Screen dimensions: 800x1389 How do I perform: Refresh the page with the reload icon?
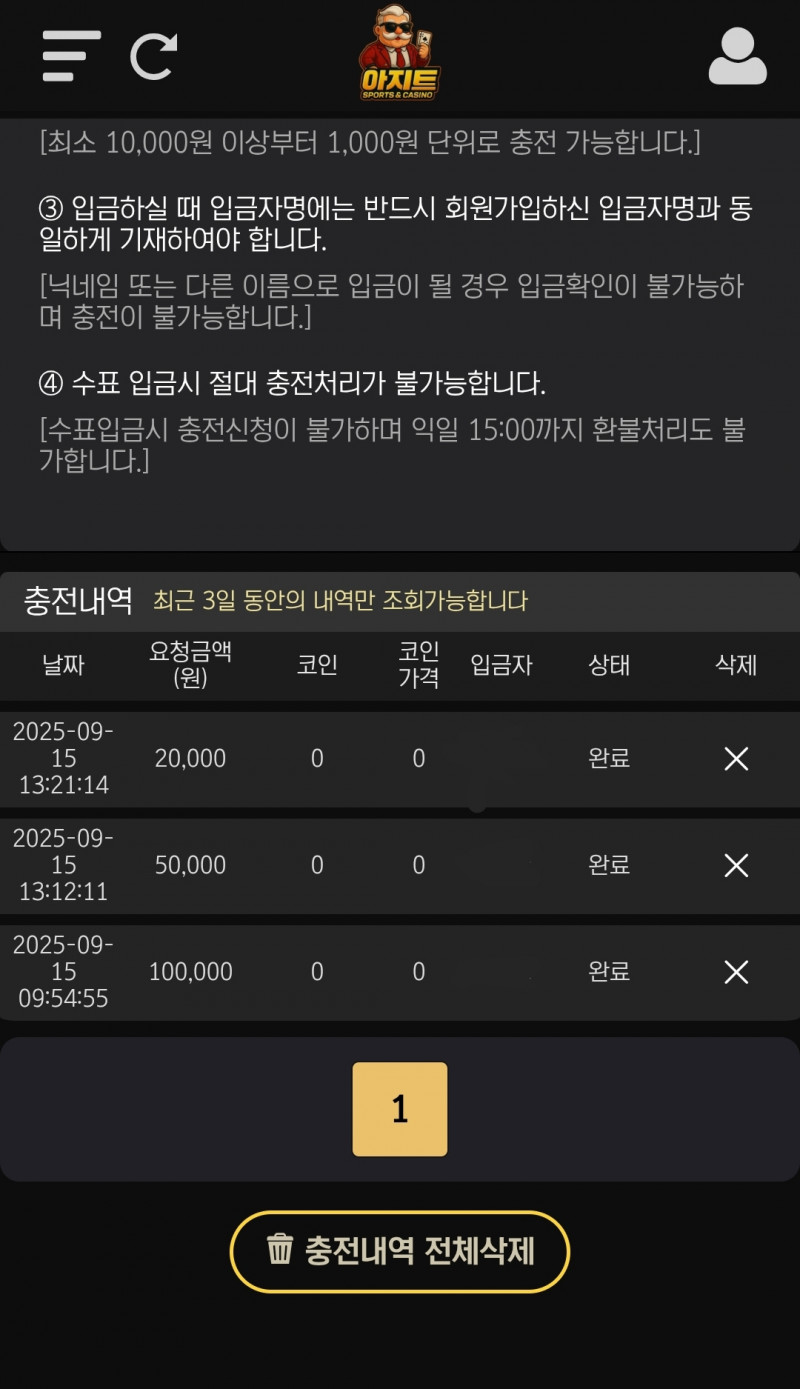(154, 56)
